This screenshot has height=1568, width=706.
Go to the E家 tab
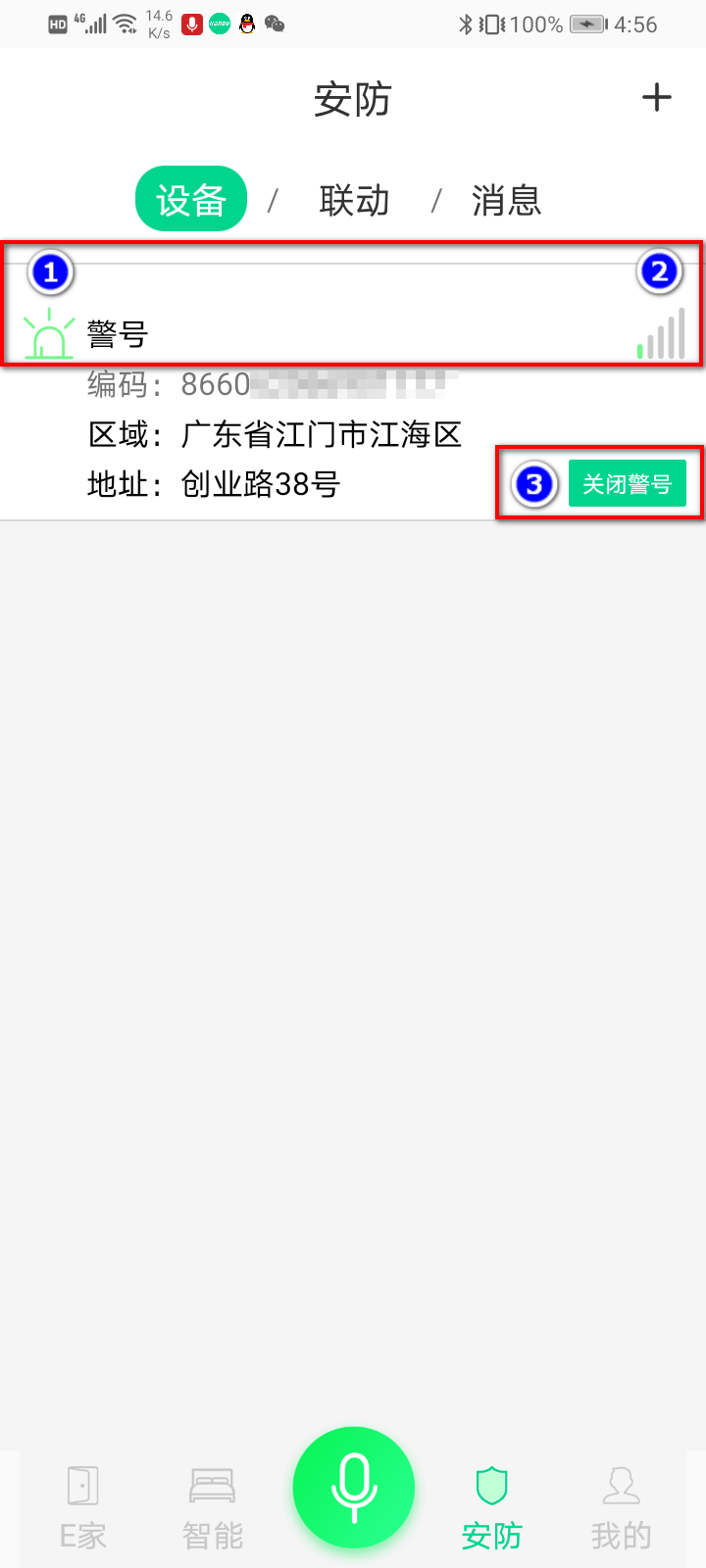[x=83, y=1507]
